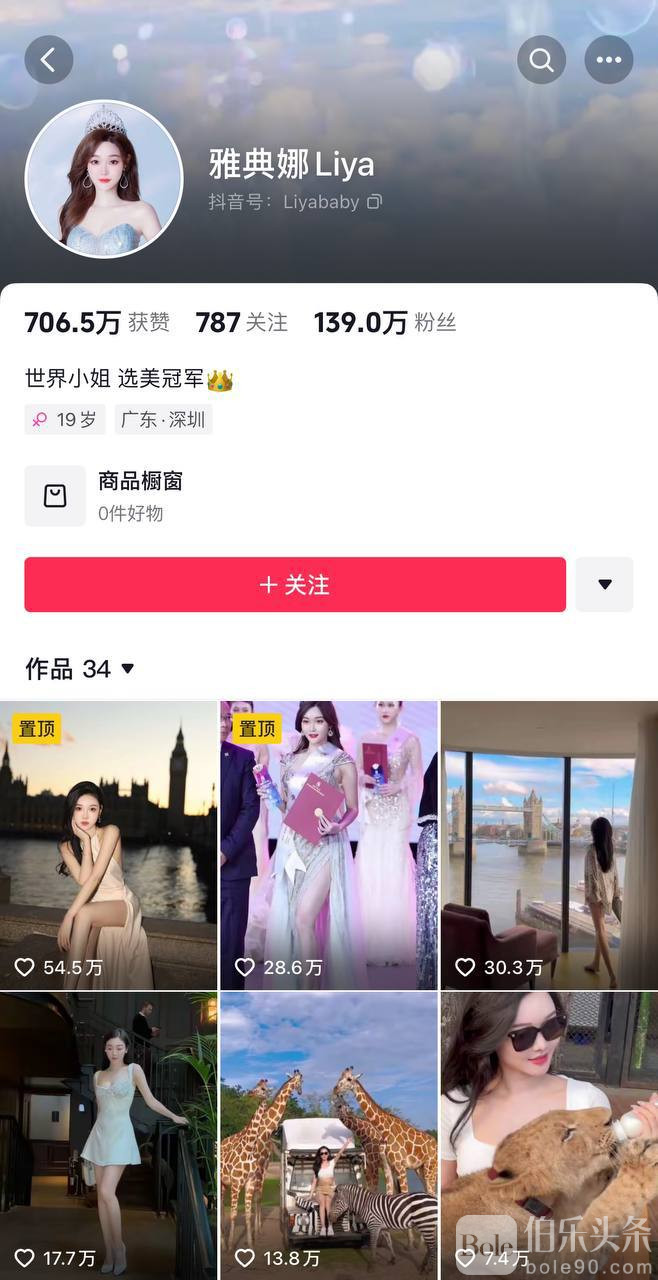This screenshot has width=658, height=1280.
Task: Open the lion cub video with 7.4万 likes
Action: coord(549,1135)
